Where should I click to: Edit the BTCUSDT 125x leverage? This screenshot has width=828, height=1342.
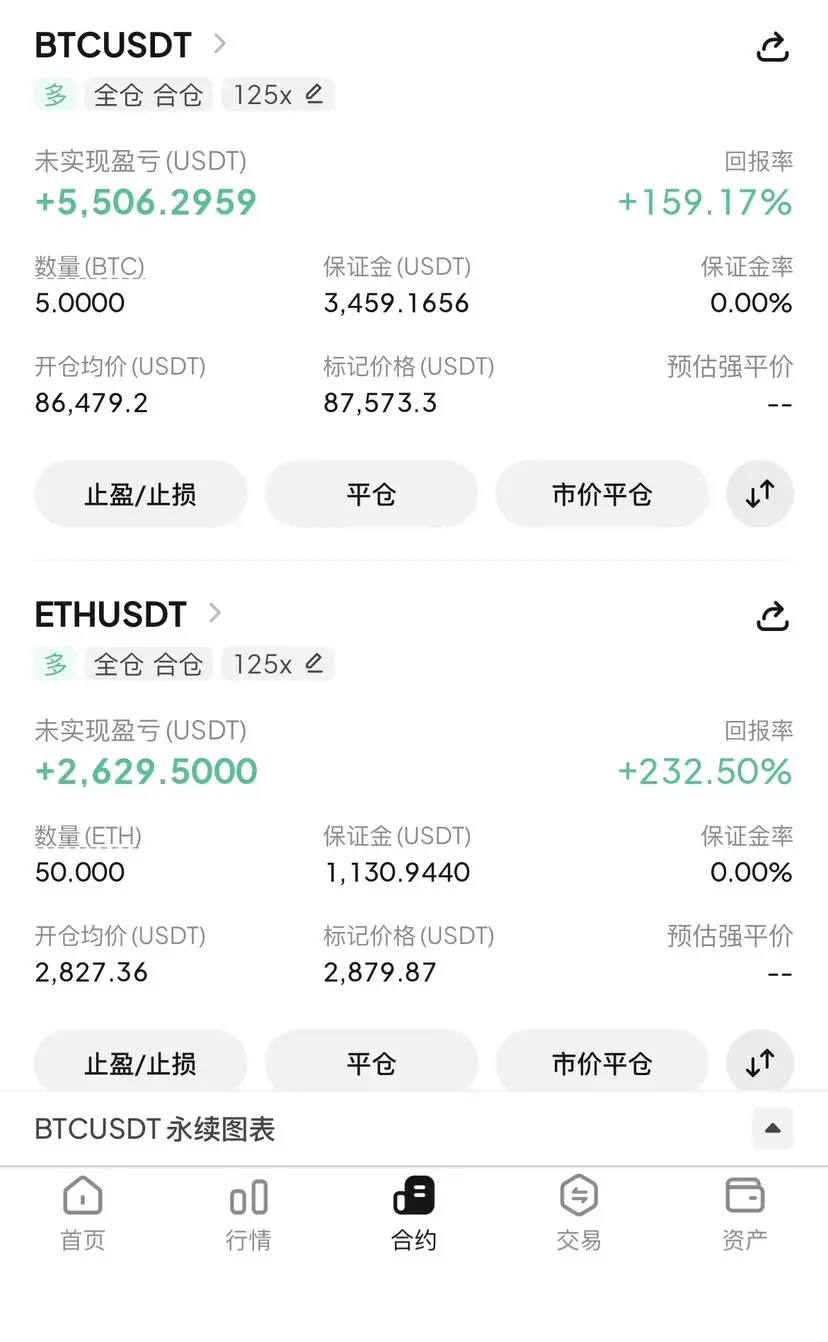(x=314, y=95)
